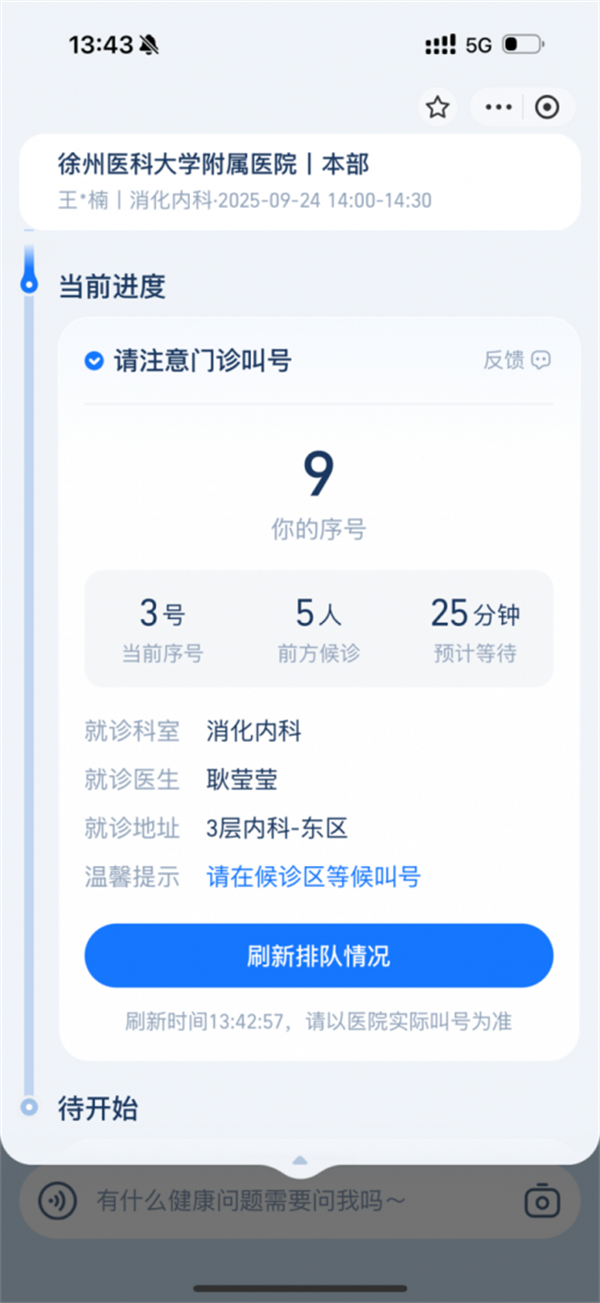
Task: Open the 请在候诊区等候叫号 reminder link
Action: 313,877
